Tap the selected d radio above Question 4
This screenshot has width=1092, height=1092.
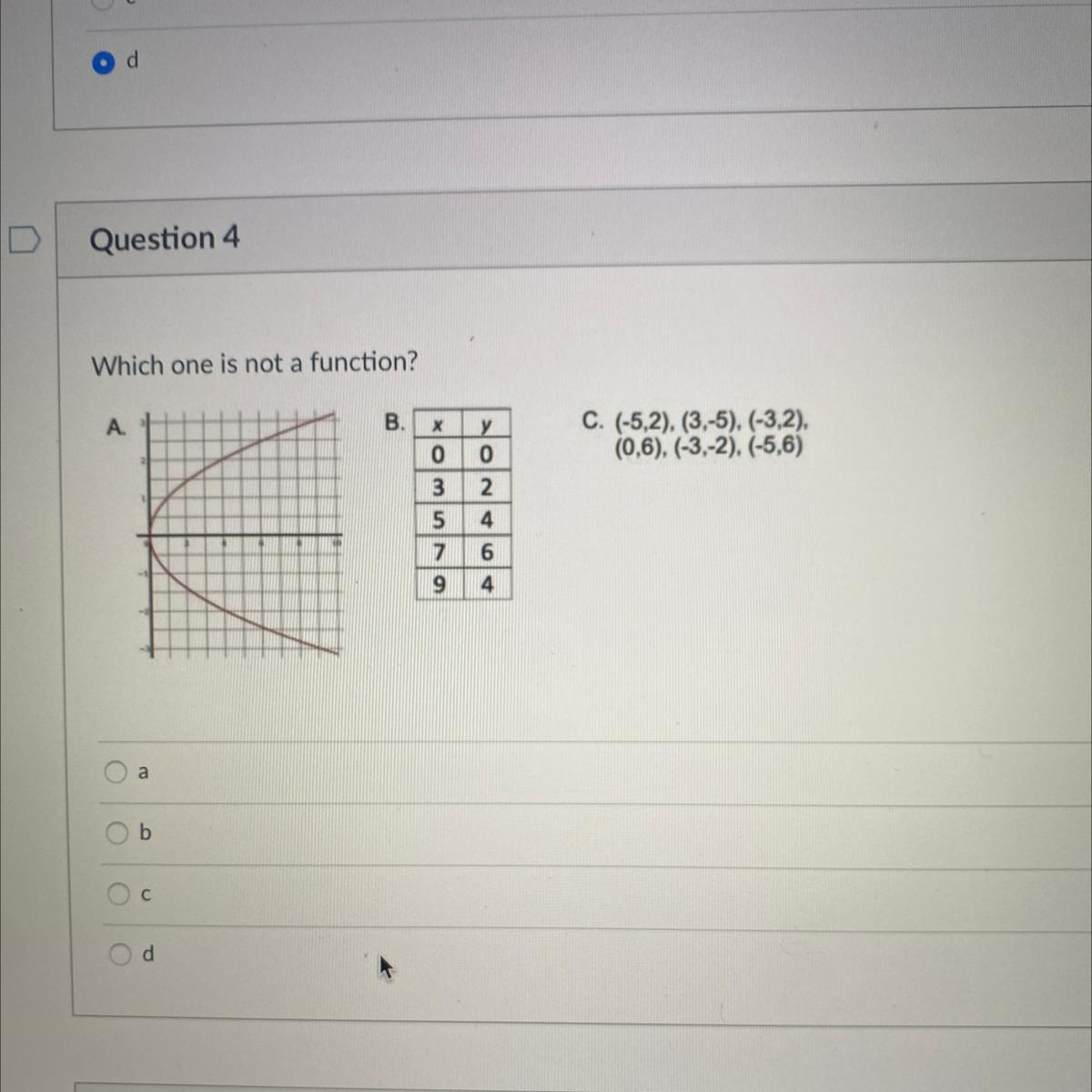coord(104,62)
